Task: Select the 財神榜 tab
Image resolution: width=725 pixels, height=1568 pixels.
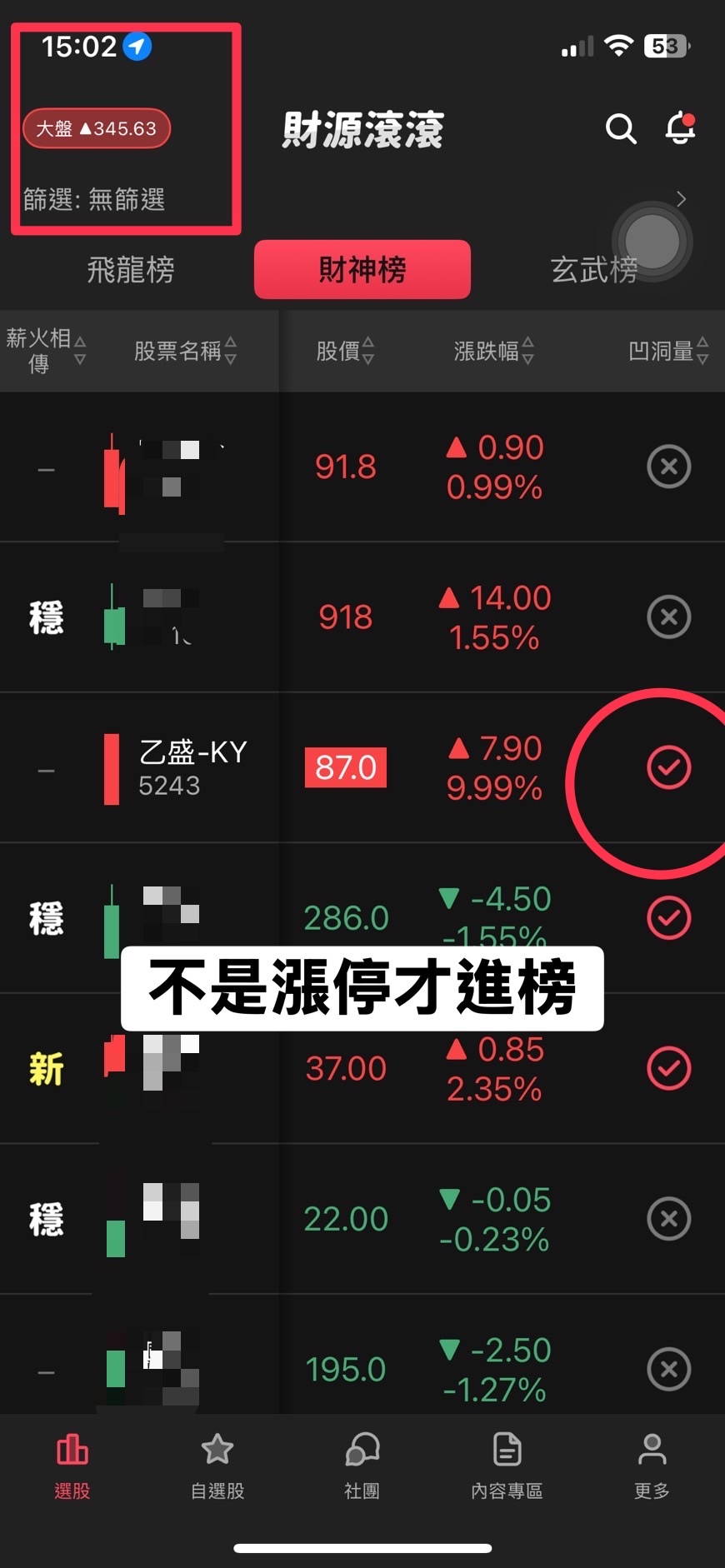Action: (362, 270)
